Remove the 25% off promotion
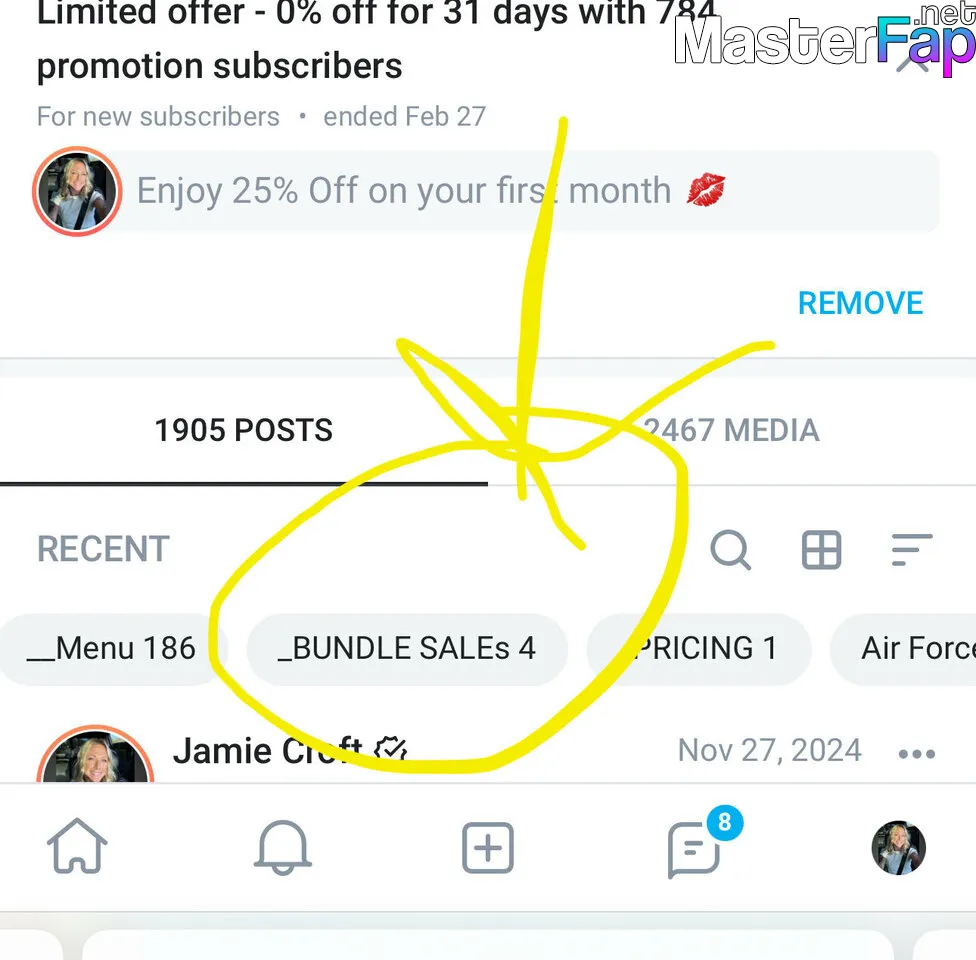976x960 pixels. click(860, 303)
